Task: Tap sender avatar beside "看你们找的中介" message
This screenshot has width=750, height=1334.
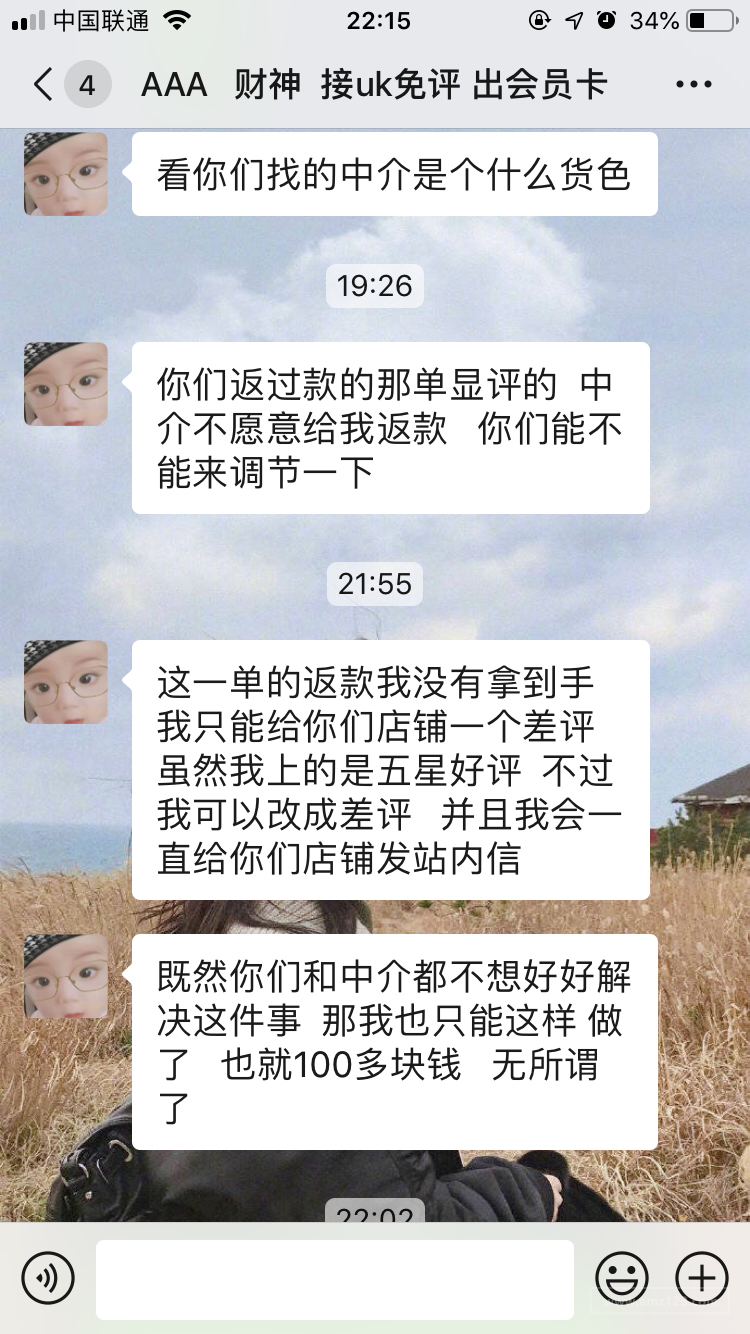Action: (x=66, y=174)
